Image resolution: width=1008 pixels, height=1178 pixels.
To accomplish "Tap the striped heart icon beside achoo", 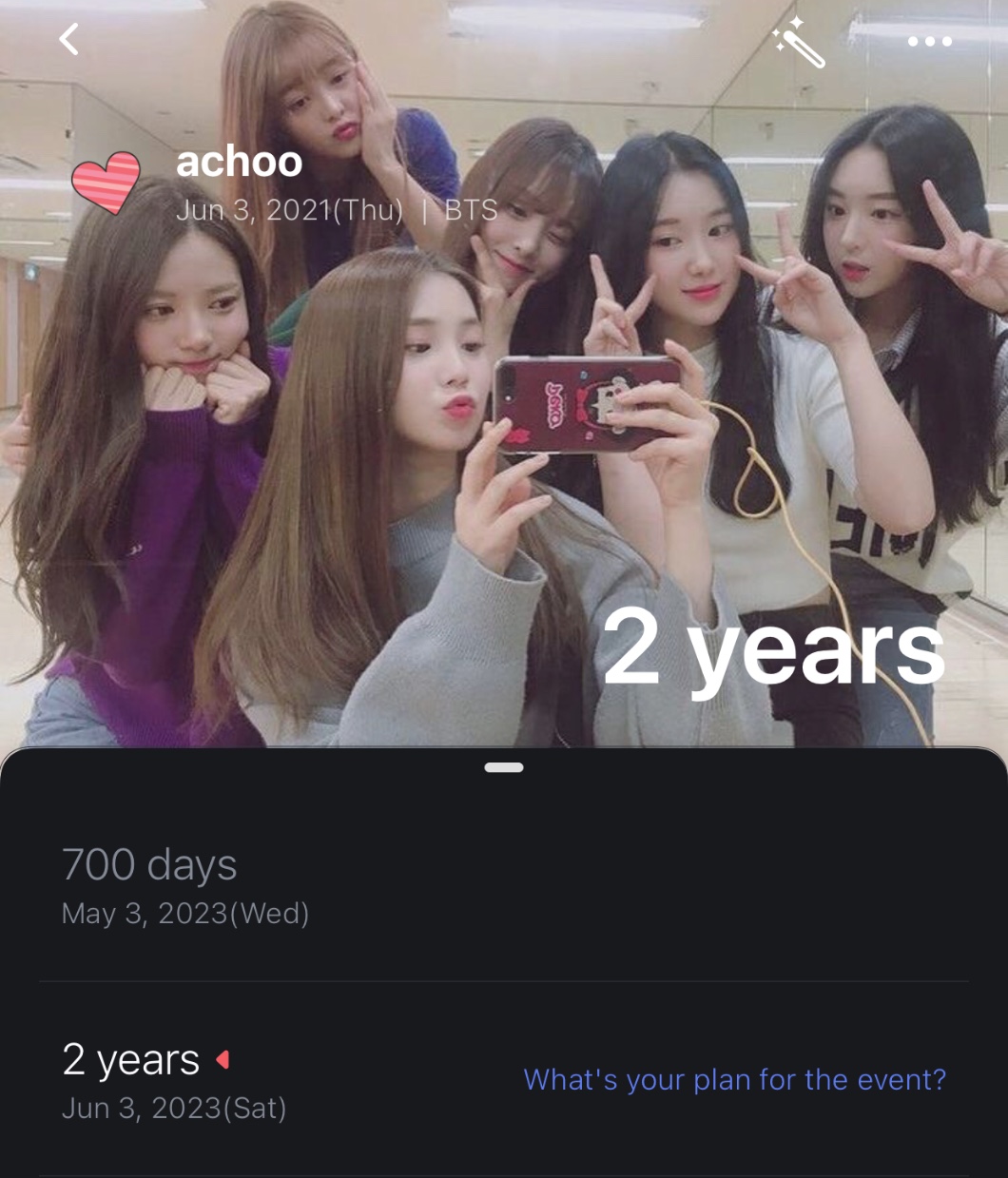I will [x=106, y=182].
